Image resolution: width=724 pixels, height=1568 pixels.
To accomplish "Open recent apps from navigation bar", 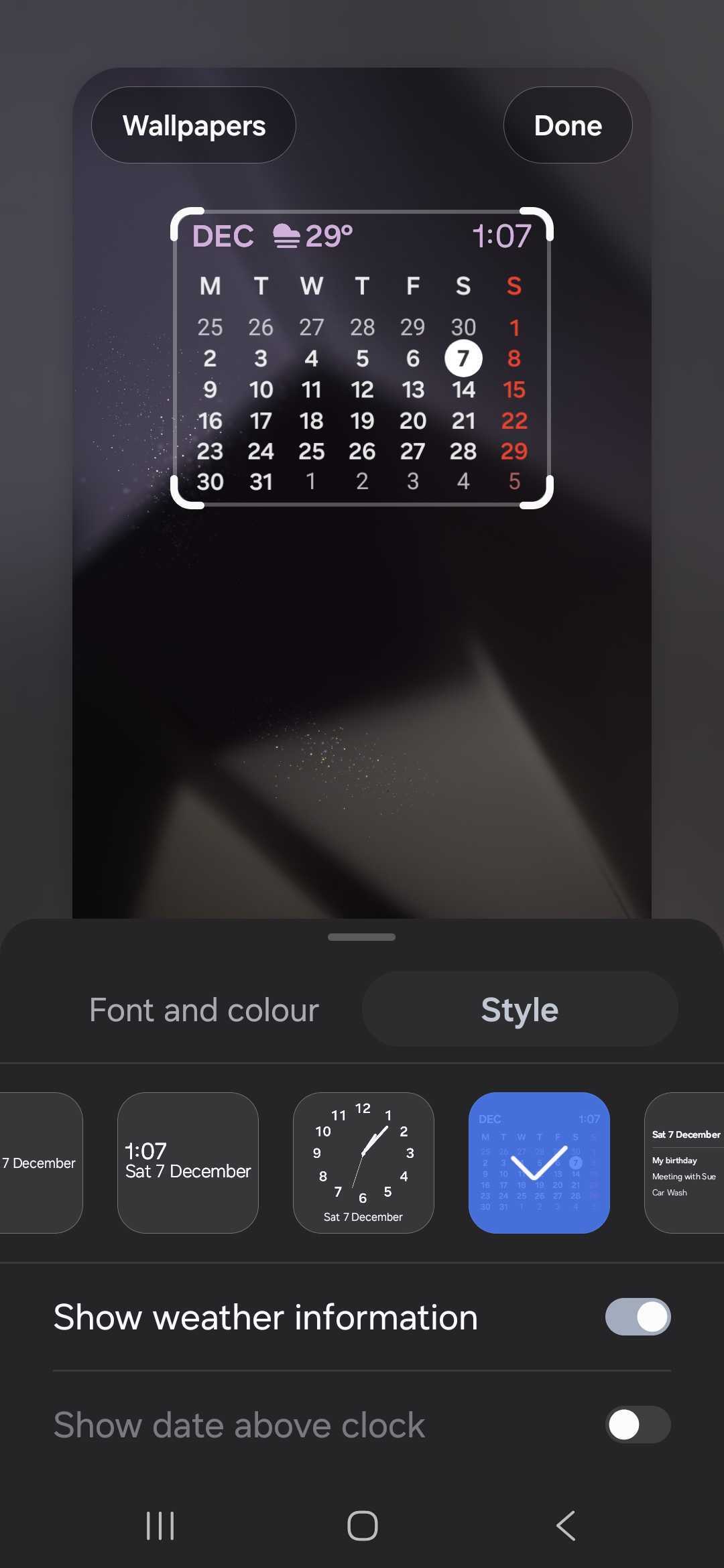I will point(160,1526).
